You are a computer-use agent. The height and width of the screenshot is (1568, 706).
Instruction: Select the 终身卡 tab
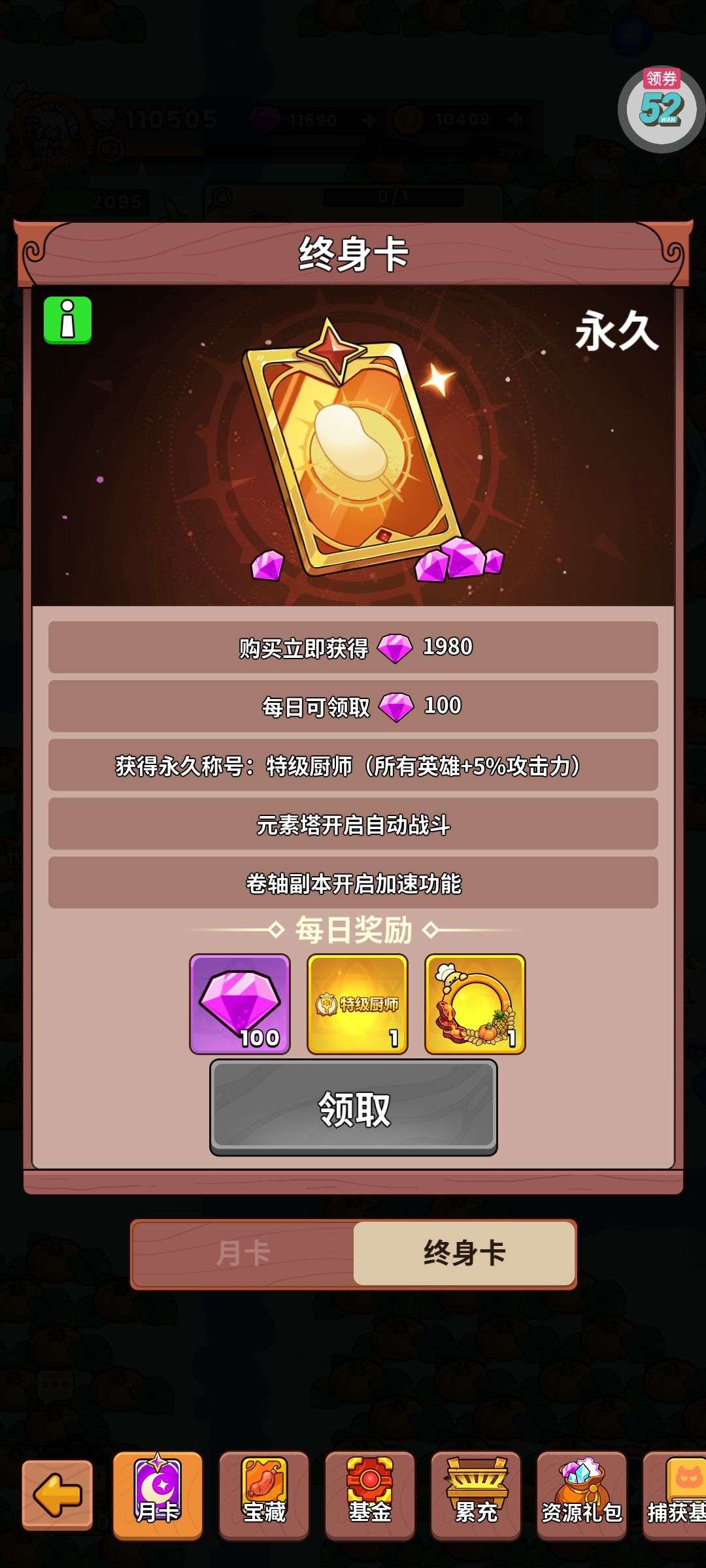[x=464, y=1253]
